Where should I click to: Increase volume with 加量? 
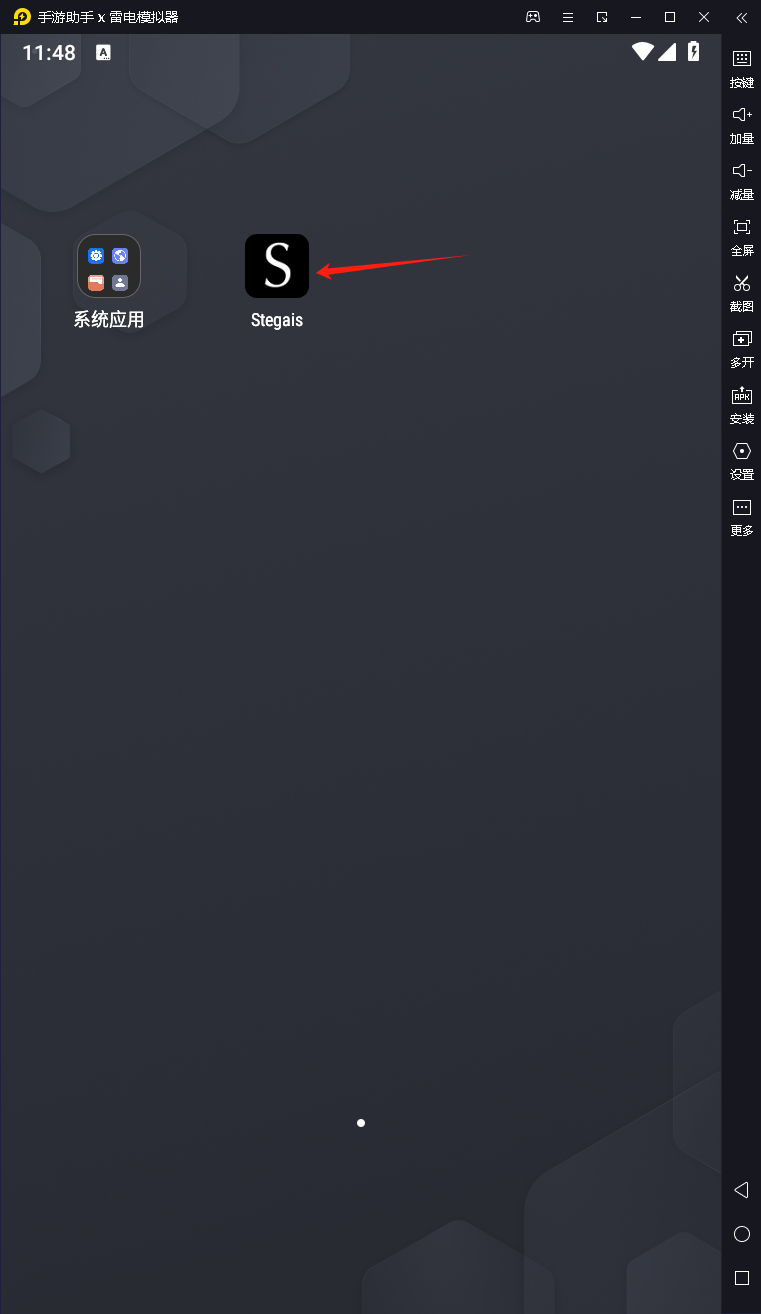pos(741,123)
